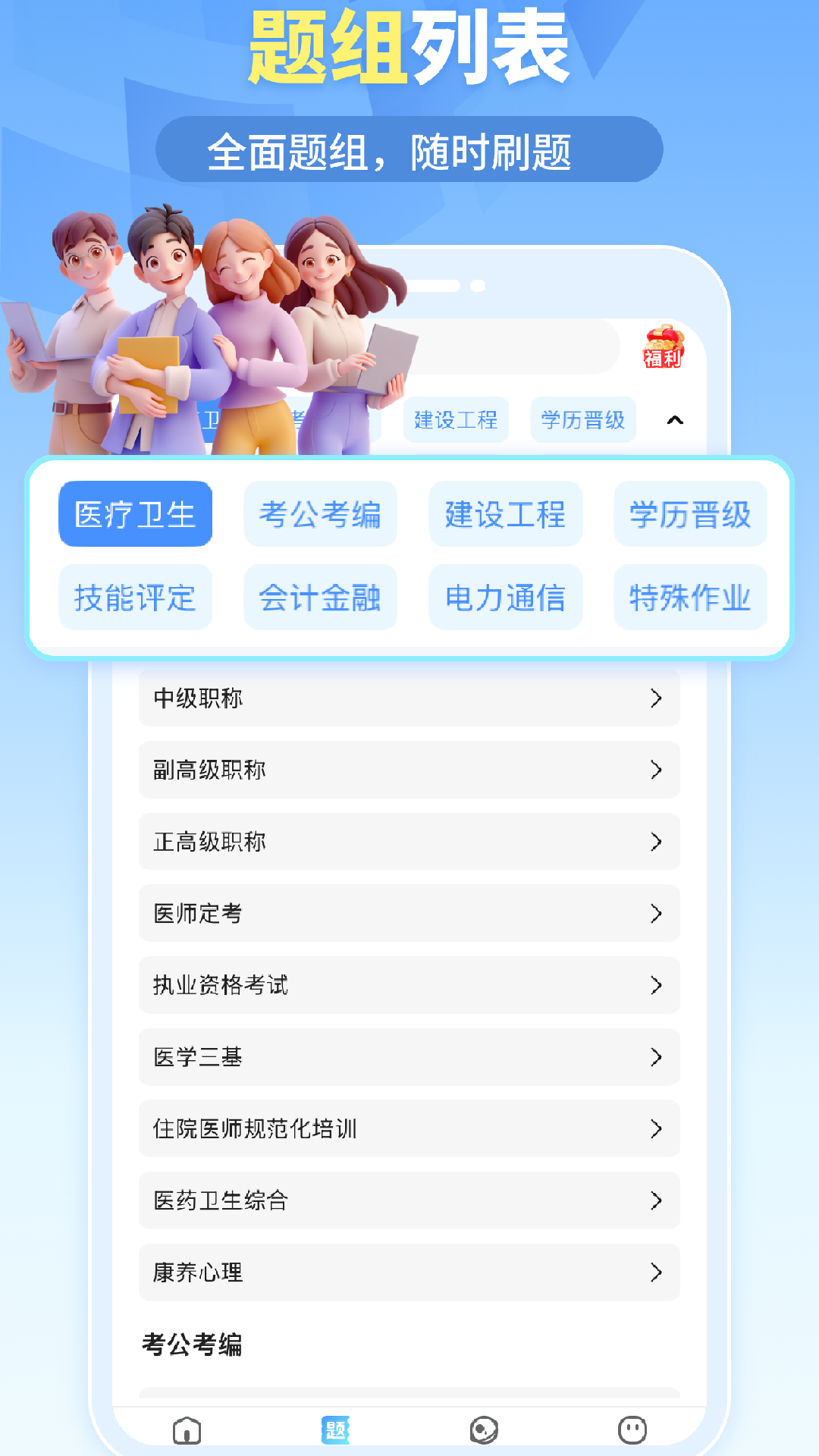Open 医师定考 via its arrow icon
819x1456 pixels.
[657, 914]
